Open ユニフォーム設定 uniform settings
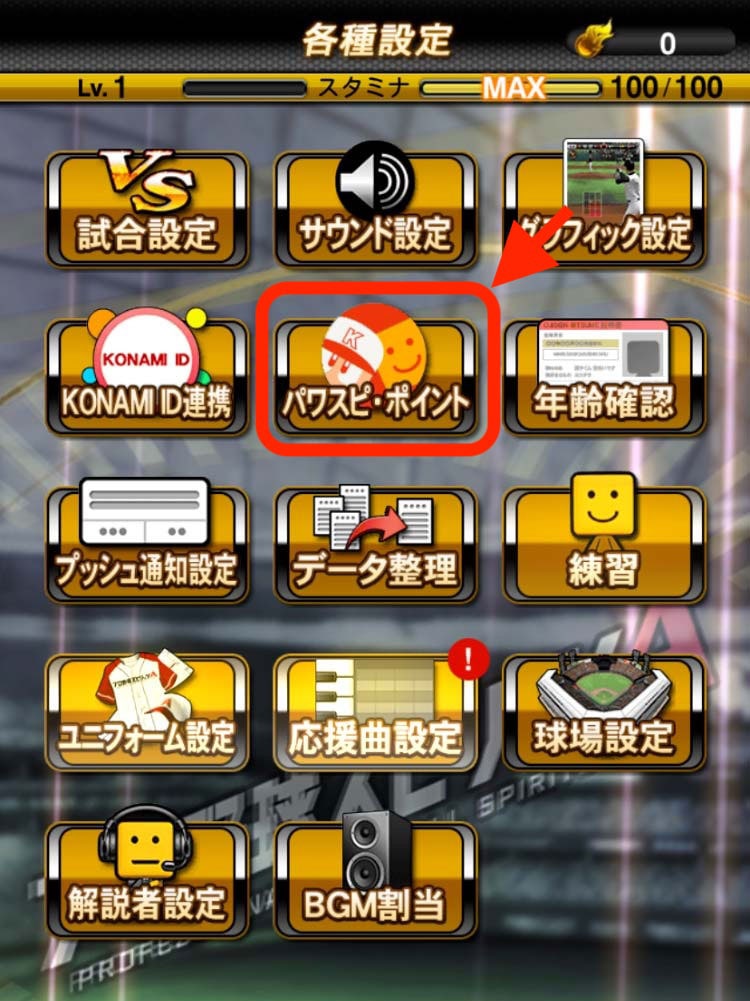750x1001 pixels. point(147,714)
